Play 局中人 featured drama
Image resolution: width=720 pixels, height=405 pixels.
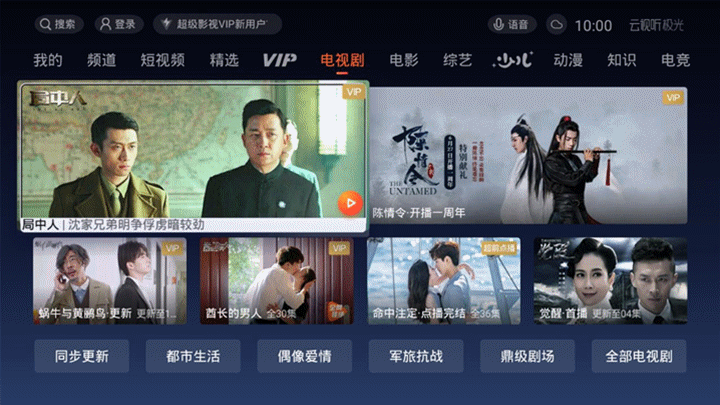pyautogui.click(x=195, y=158)
